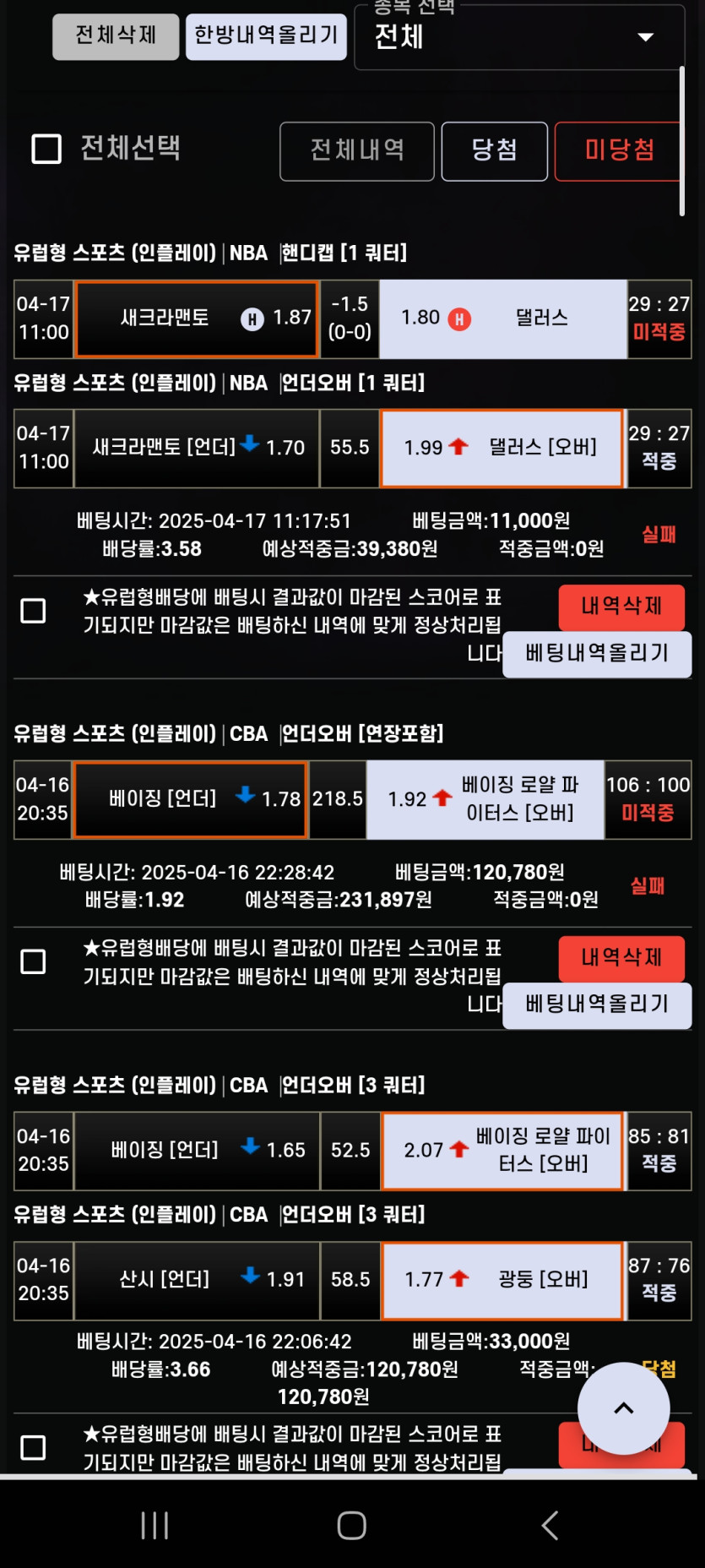This screenshot has height=1568, width=705.
Task: Show only 당첨 bets
Action: [494, 151]
